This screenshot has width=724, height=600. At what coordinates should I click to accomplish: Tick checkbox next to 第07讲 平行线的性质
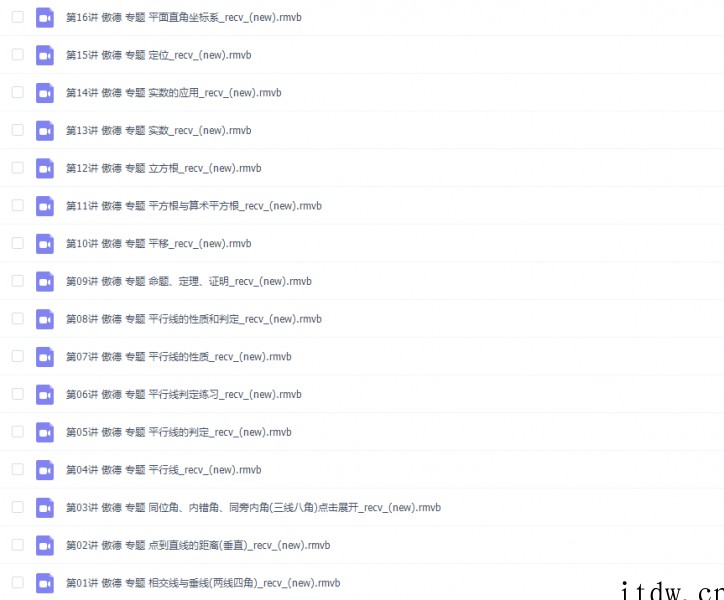[17, 356]
